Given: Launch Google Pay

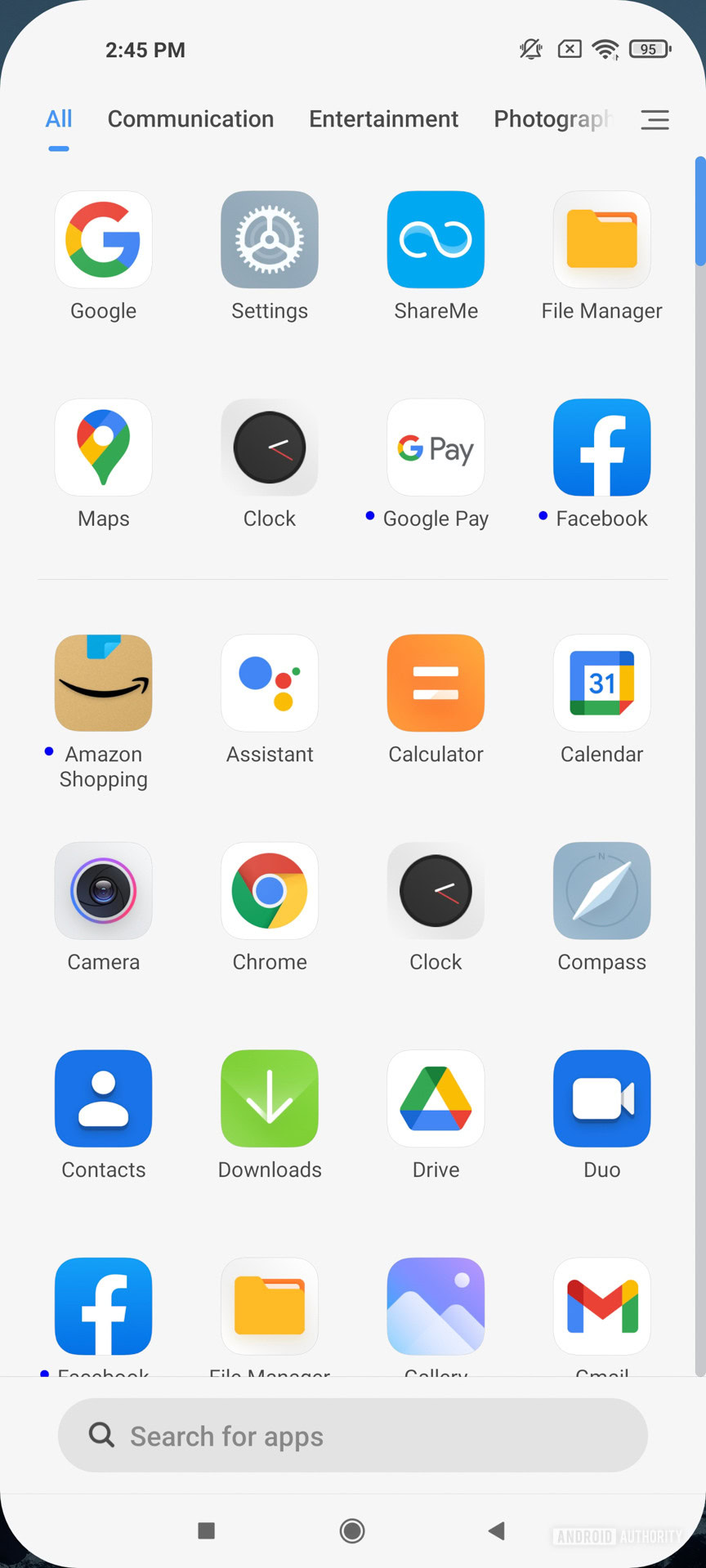Looking at the screenshot, I should pos(436,448).
